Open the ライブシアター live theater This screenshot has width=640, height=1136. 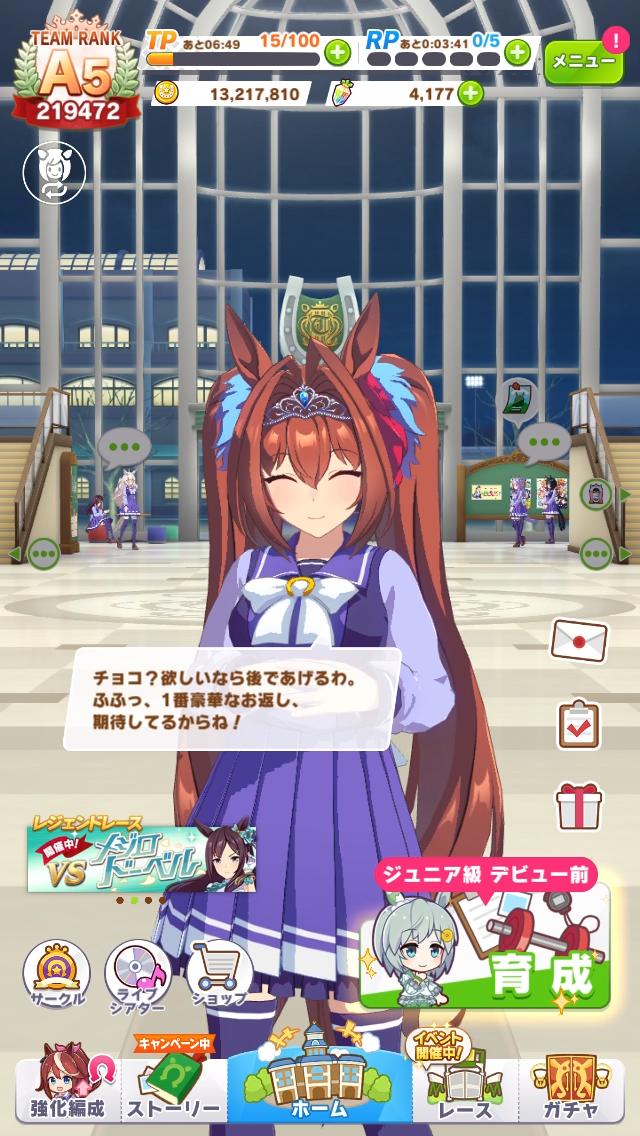point(138,976)
